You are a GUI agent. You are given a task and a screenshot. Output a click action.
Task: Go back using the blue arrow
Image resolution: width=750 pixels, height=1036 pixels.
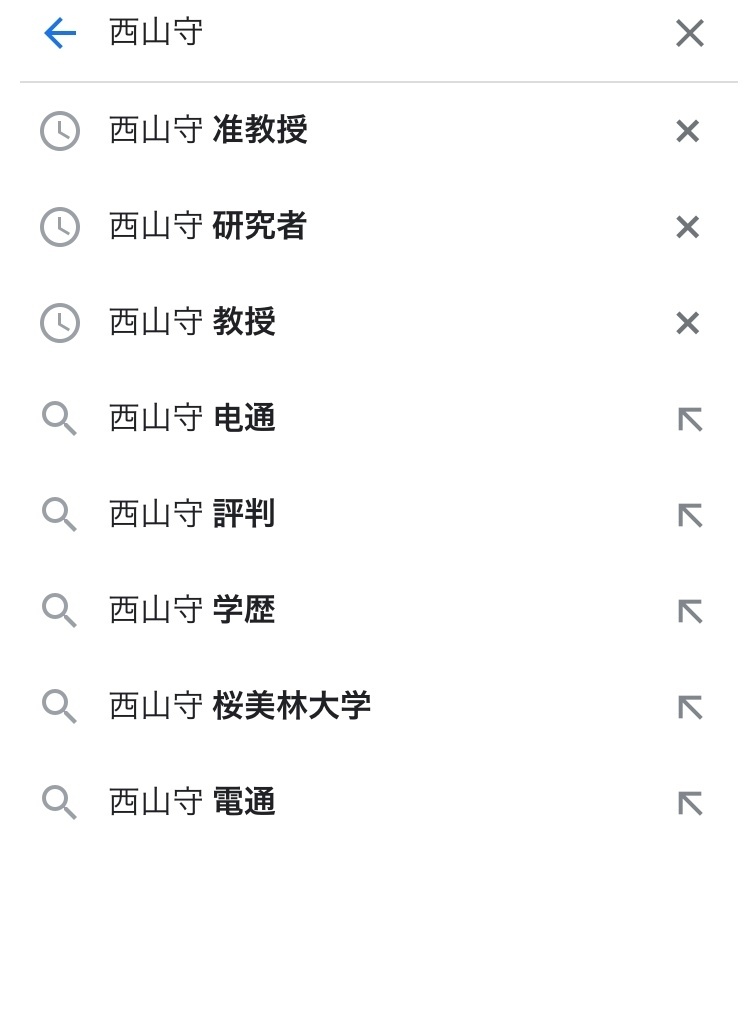click(60, 33)
